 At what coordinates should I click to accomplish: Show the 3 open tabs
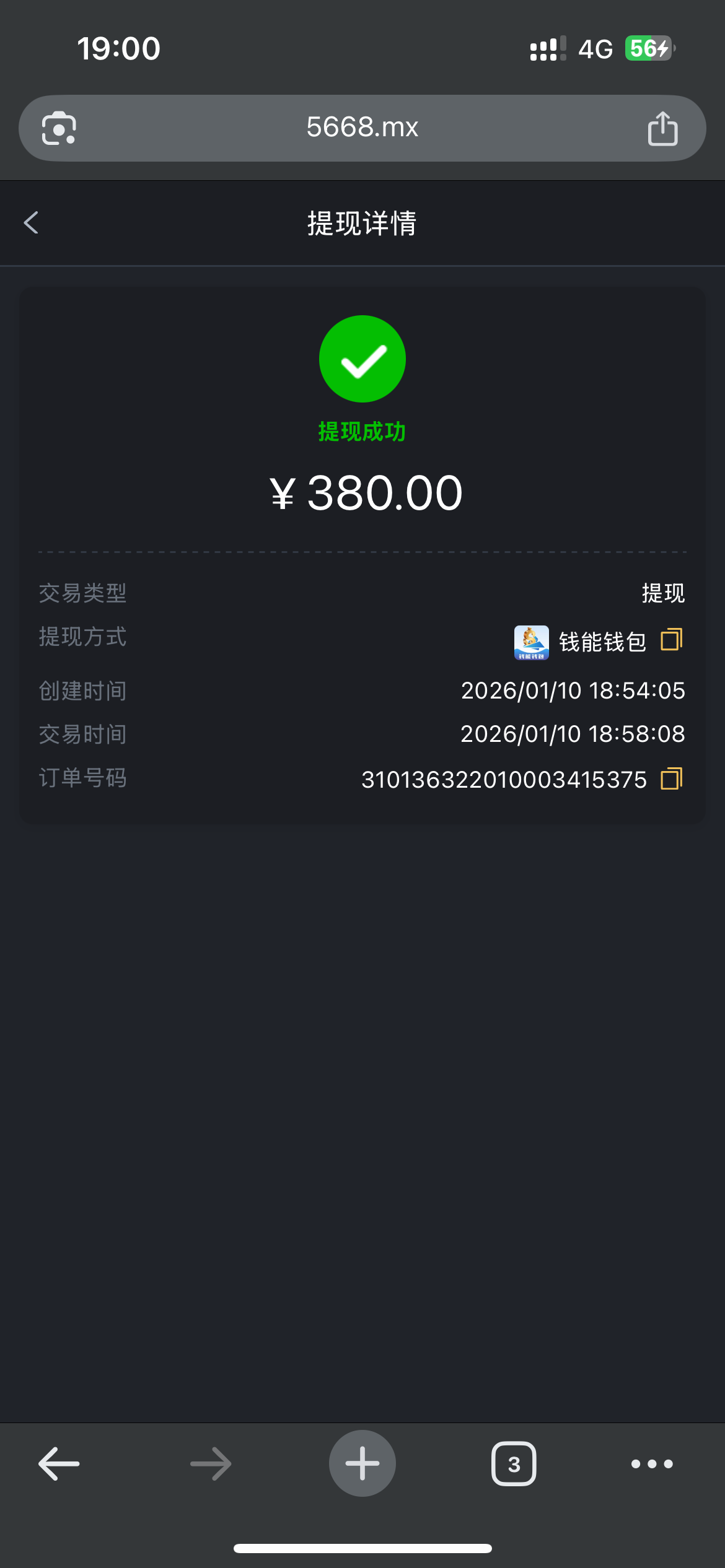514,1464
